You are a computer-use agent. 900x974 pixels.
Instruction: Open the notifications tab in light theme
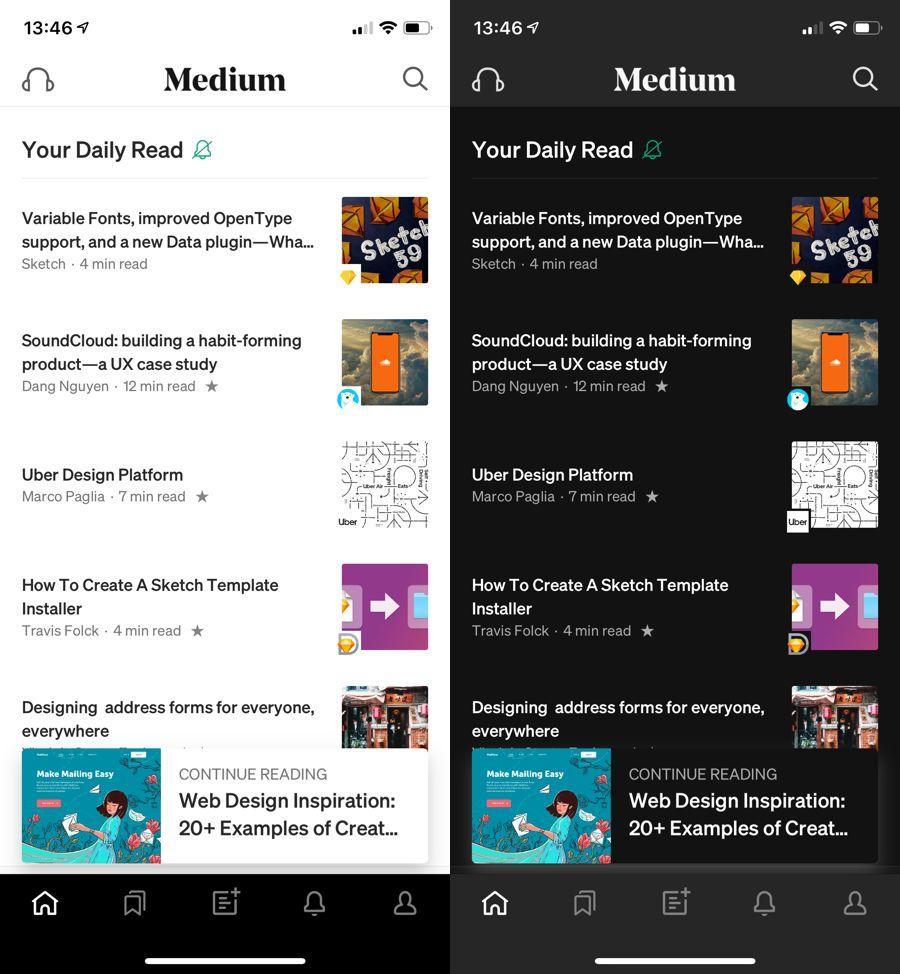point(314,903)
